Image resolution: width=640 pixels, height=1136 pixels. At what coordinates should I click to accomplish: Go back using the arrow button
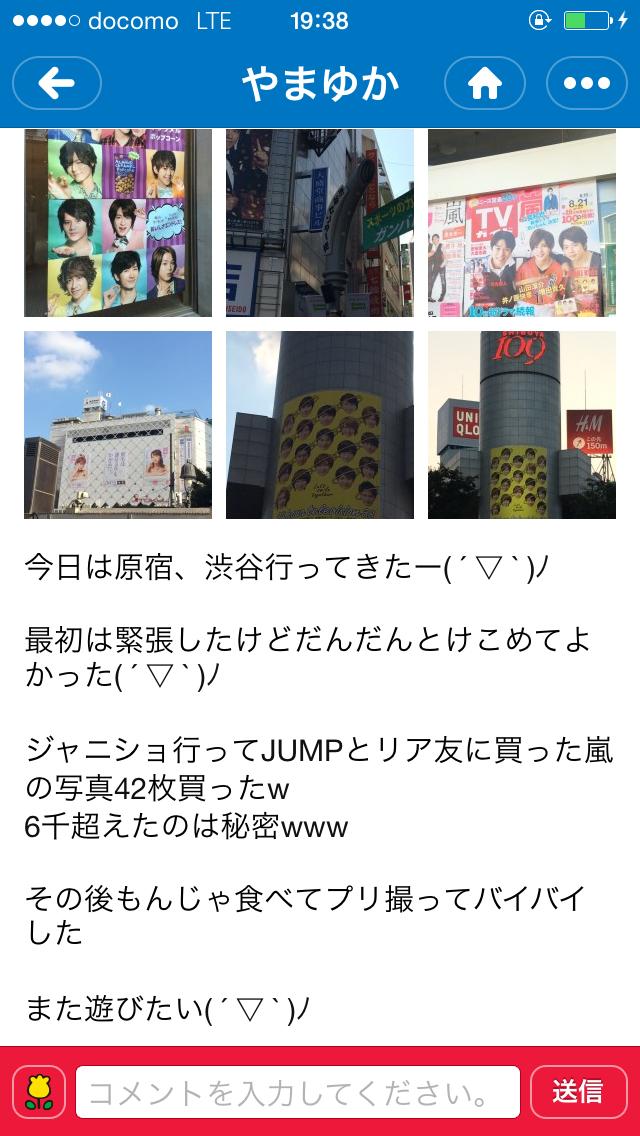pyautogui.click(x=56, y=84)
